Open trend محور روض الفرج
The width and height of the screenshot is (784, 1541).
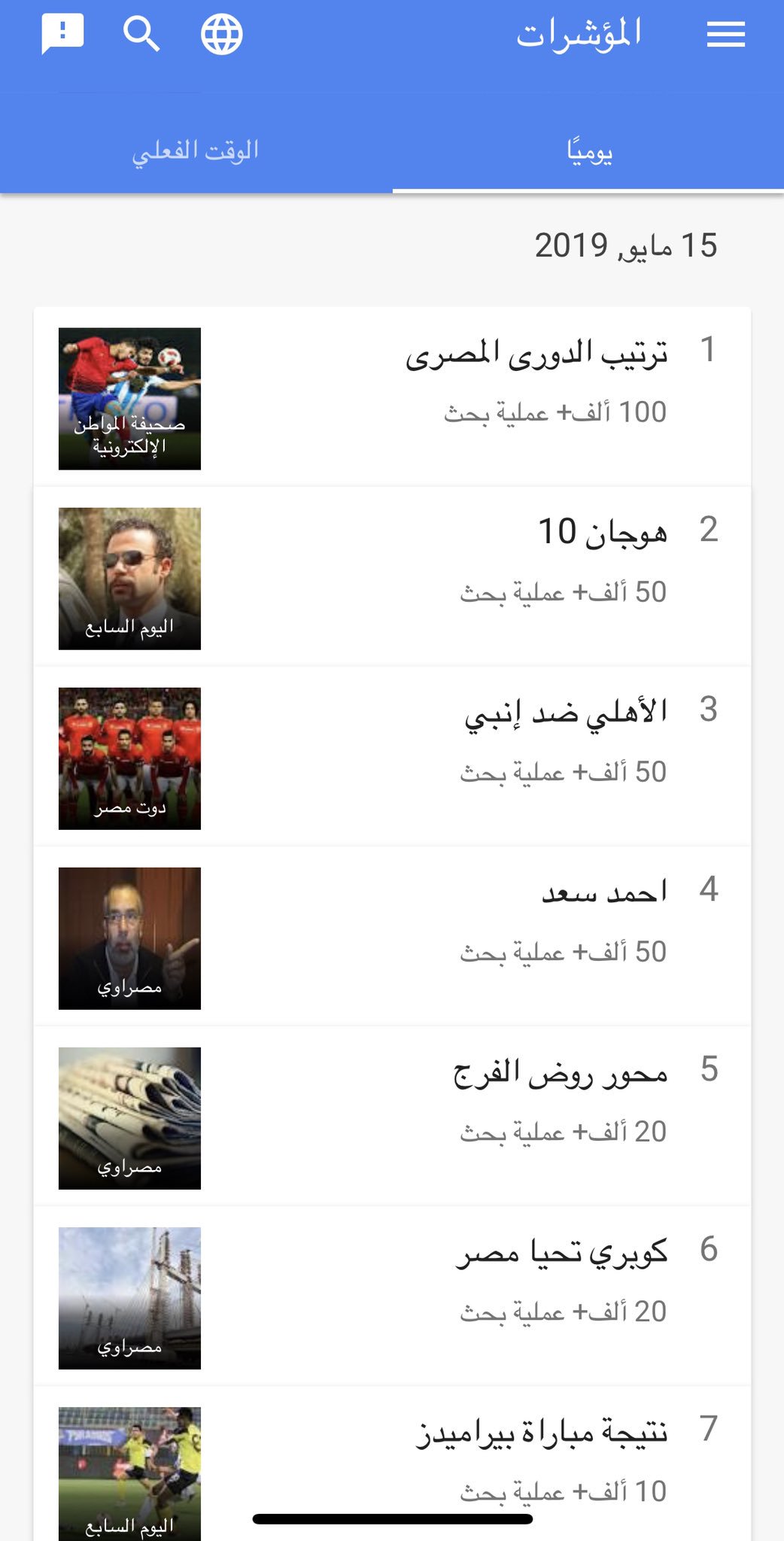[x=392, y=1116]
